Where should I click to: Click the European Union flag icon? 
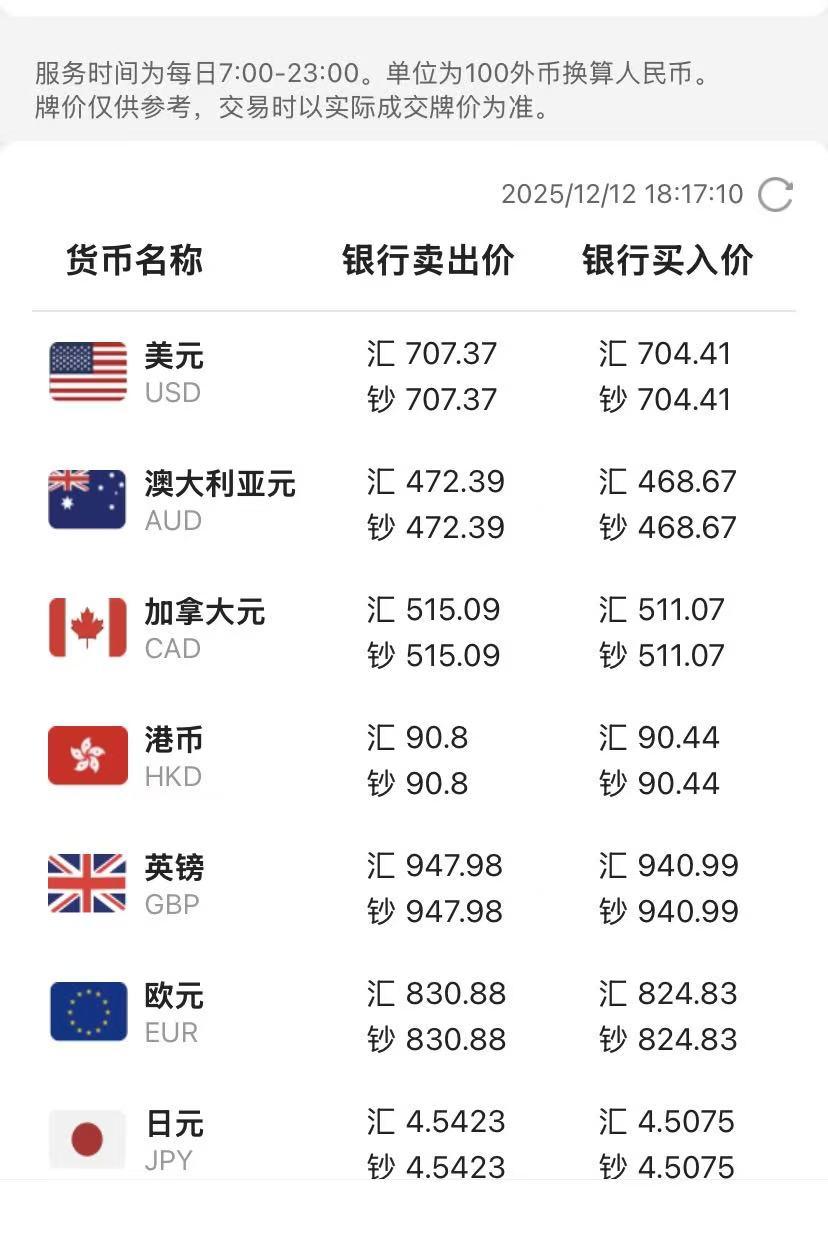coord(87,1012)
